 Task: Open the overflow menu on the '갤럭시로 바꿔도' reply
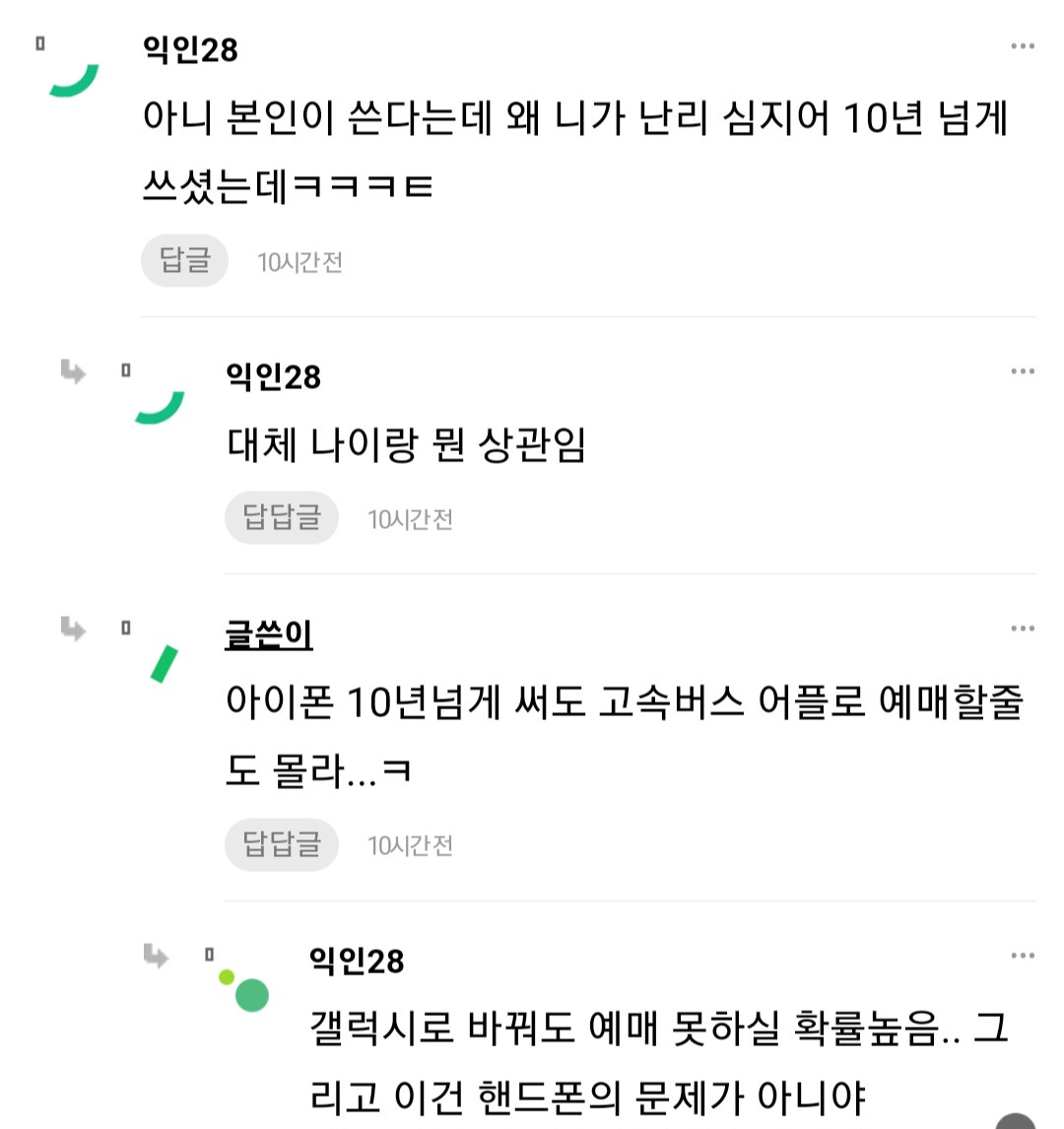pos(1023,956)
